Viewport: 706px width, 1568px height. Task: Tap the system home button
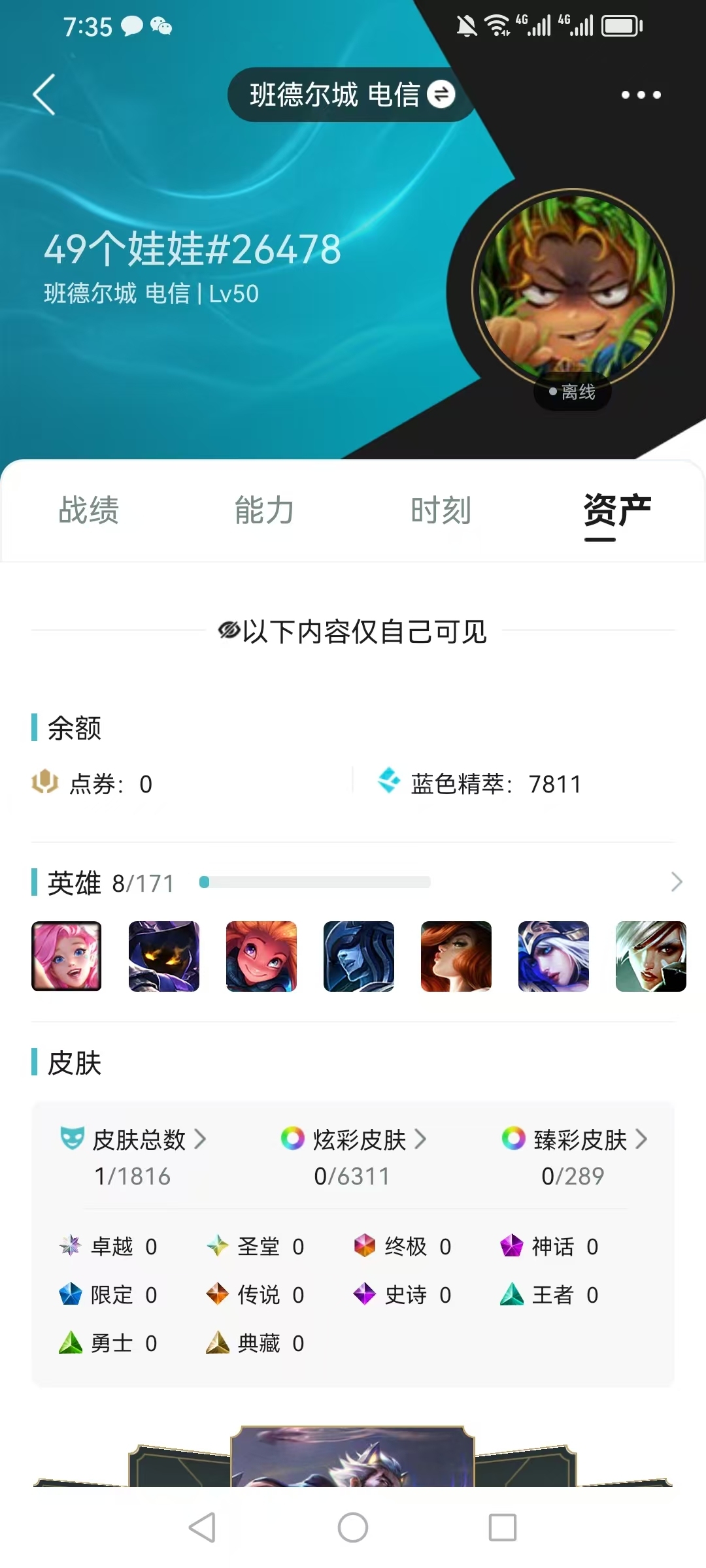[353, 1527]
